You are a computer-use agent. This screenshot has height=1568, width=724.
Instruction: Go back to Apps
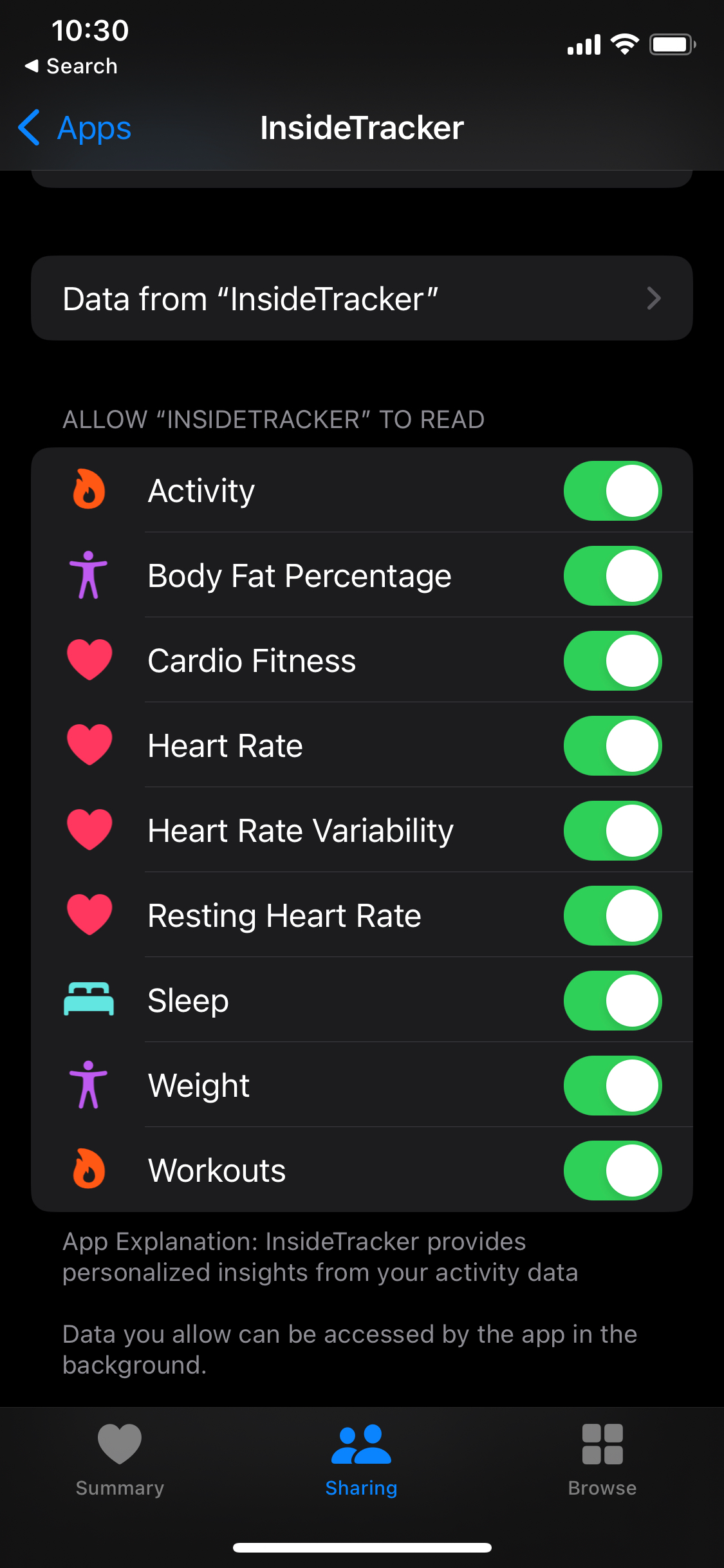click(75, 127)
